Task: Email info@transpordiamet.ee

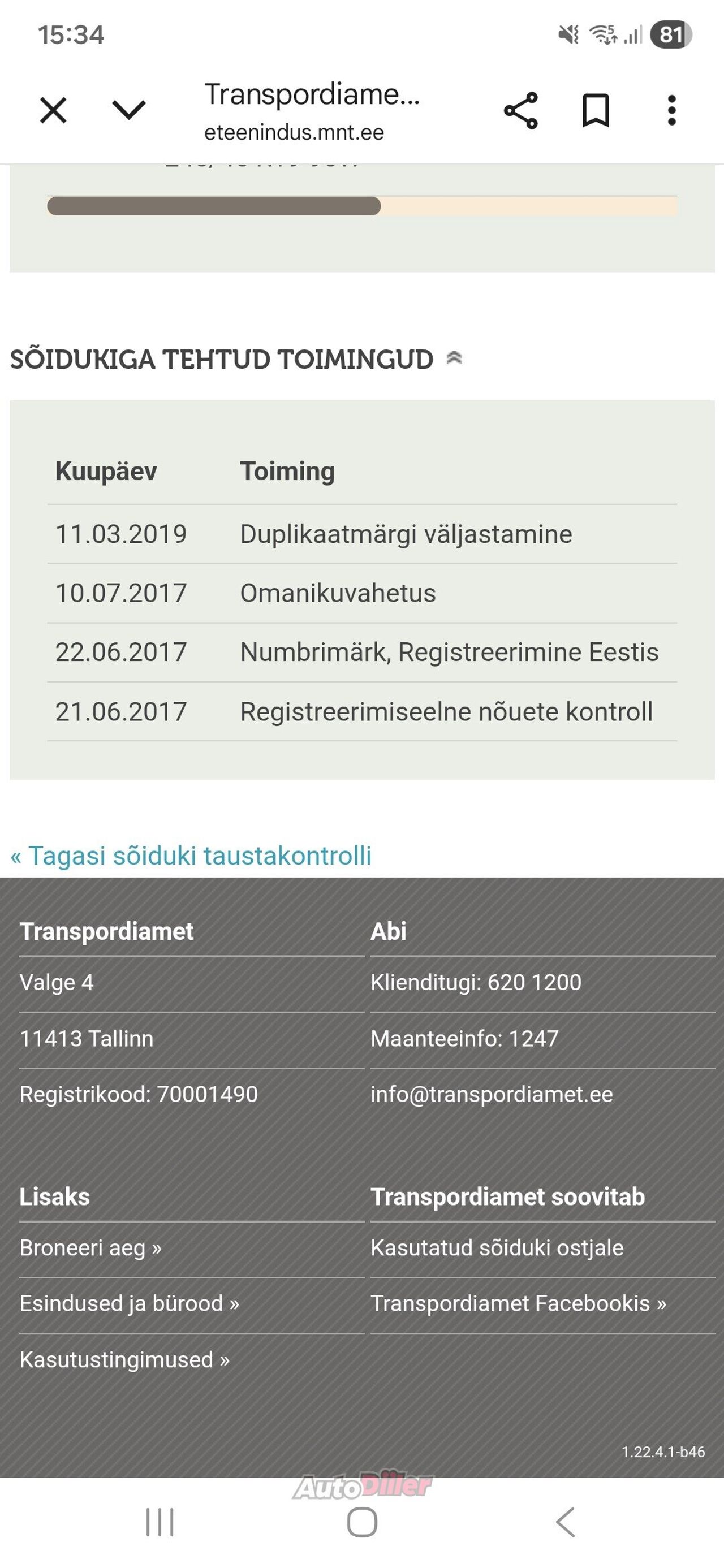Action: [x=492, y=1094]
